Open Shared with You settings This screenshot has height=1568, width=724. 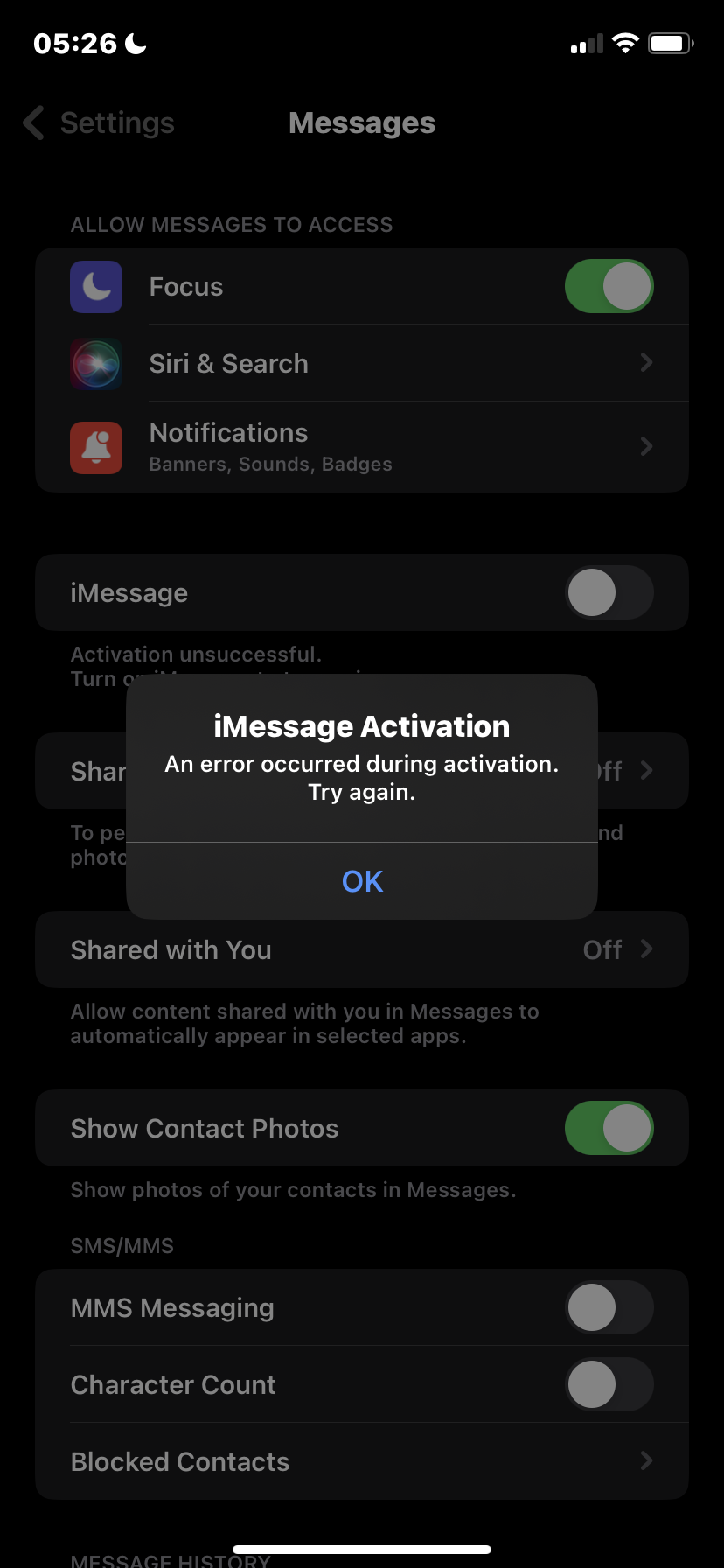362,949
